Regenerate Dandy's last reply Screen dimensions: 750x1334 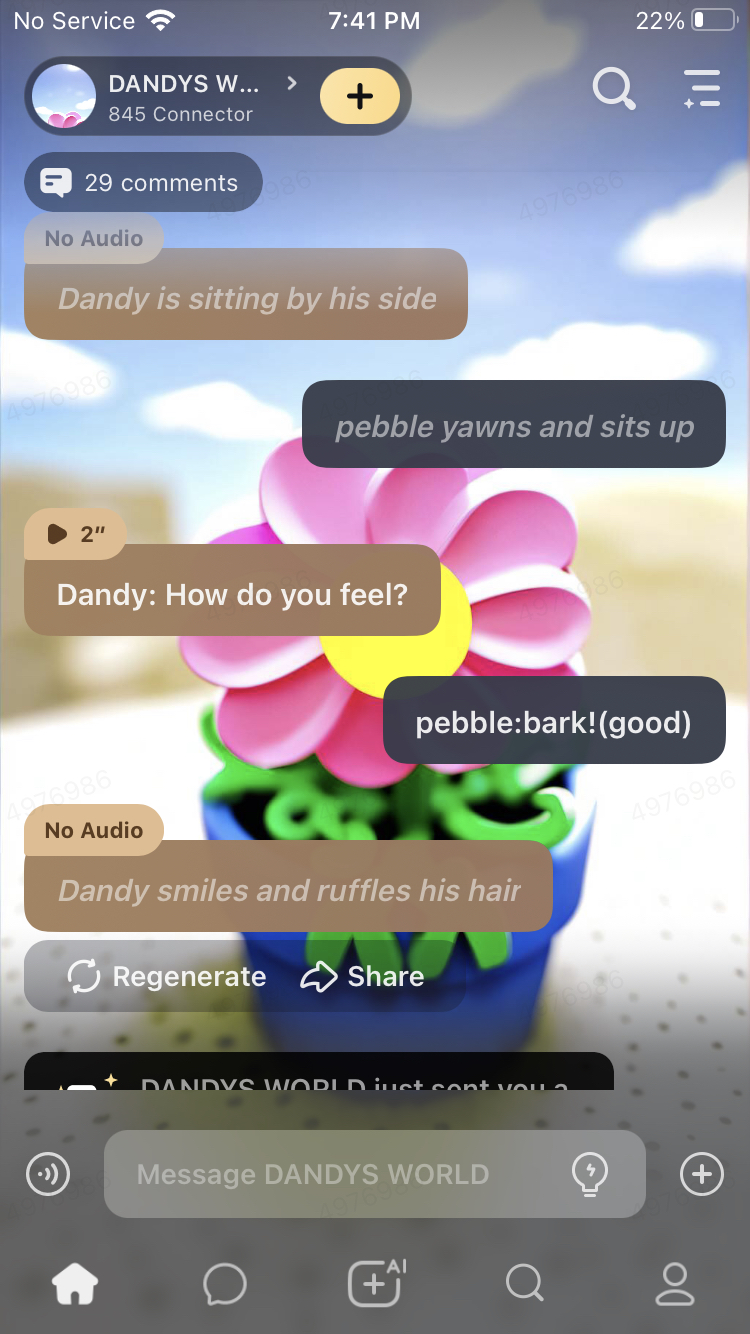click(x=167, y=977)
